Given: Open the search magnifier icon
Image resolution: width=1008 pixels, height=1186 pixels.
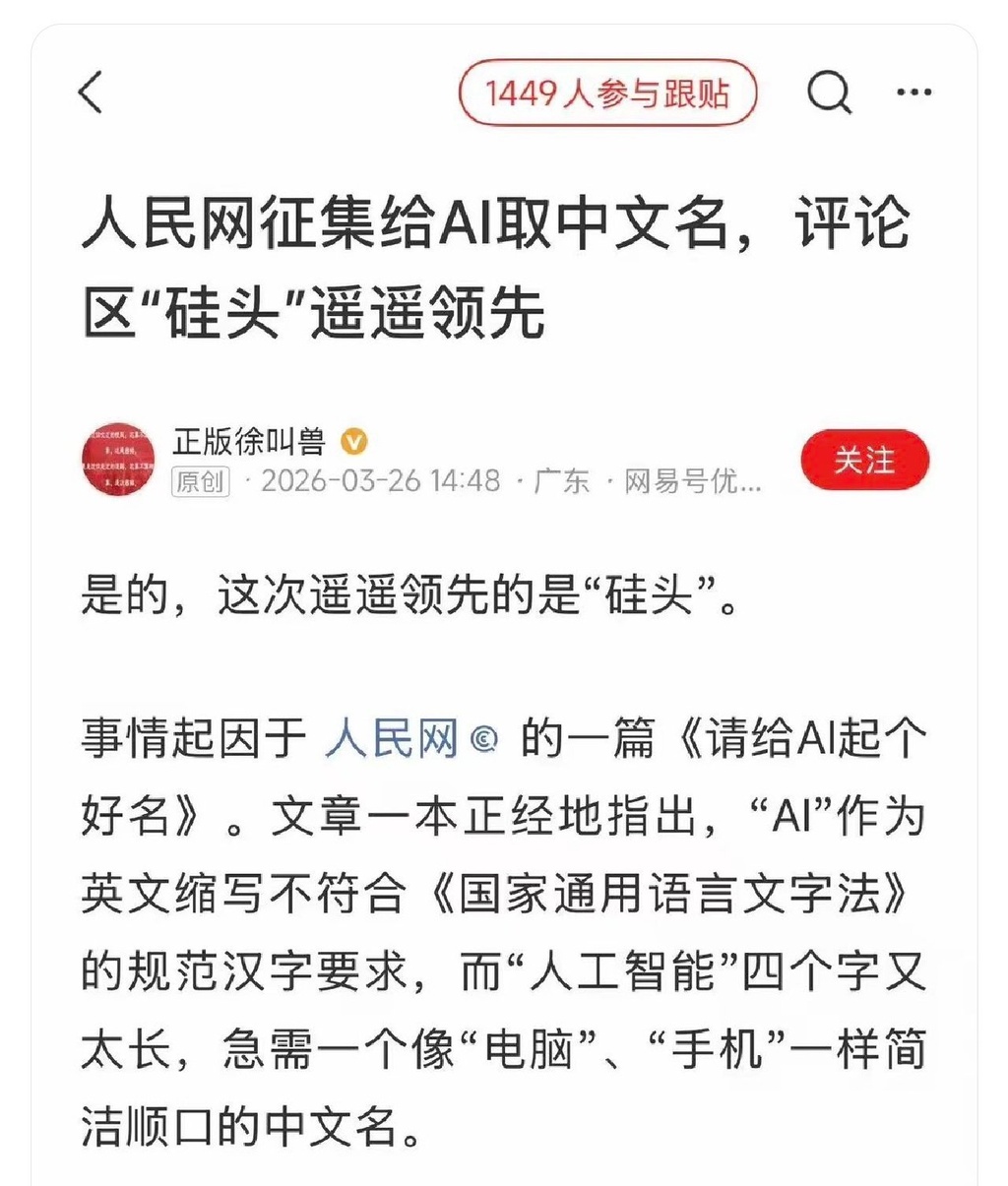Looking at the screenshot, I should click(x=829, y=94).
